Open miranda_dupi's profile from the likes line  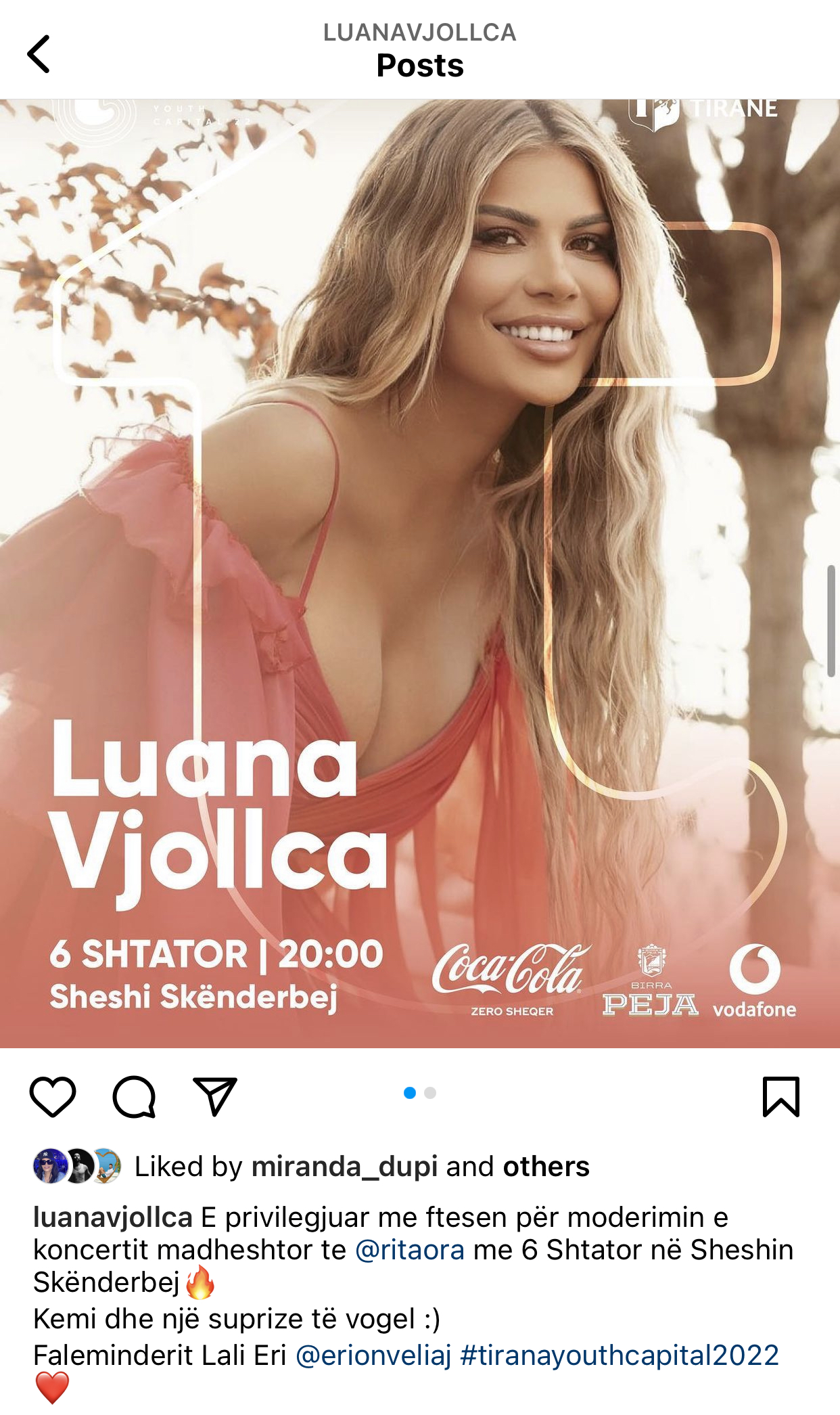[344, 1167]
